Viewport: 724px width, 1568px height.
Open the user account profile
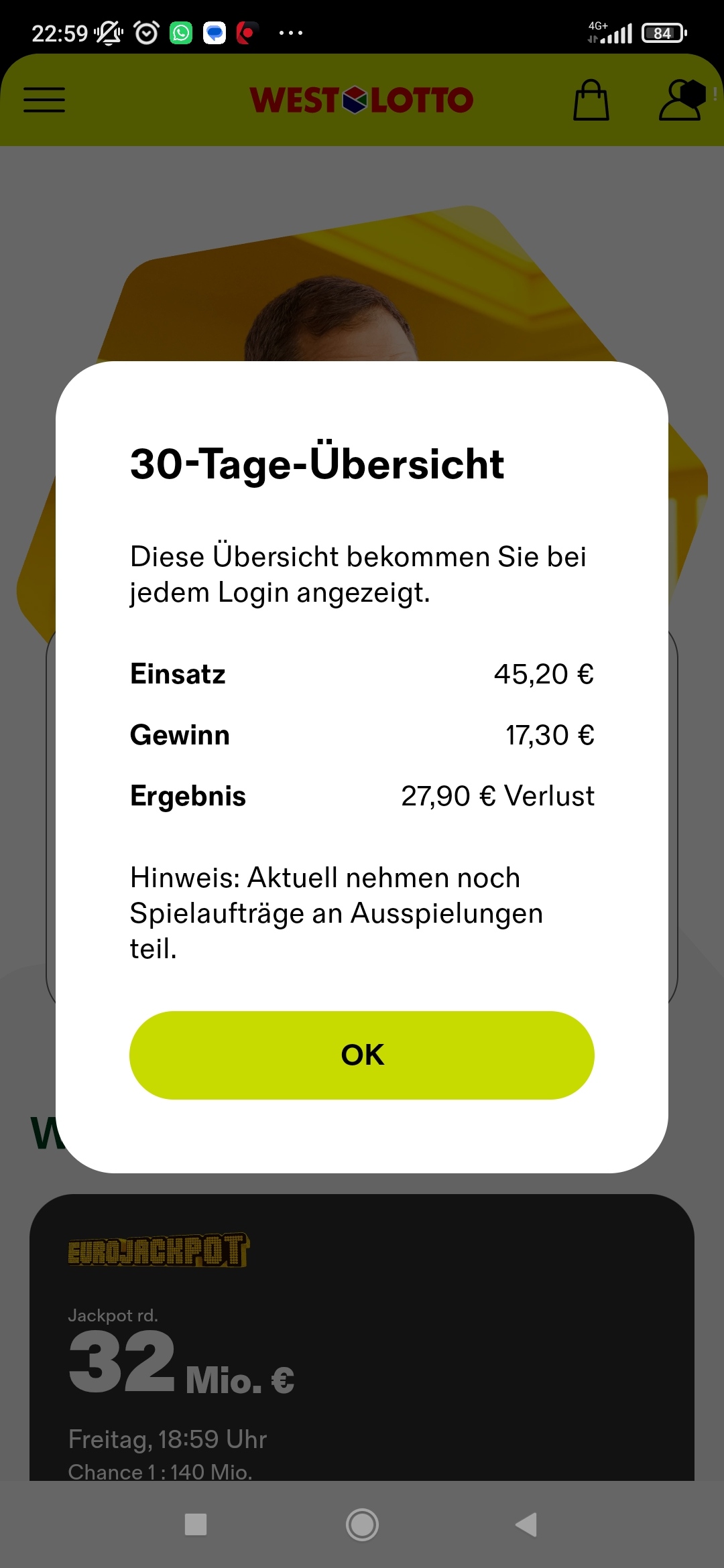click(682, 100)
